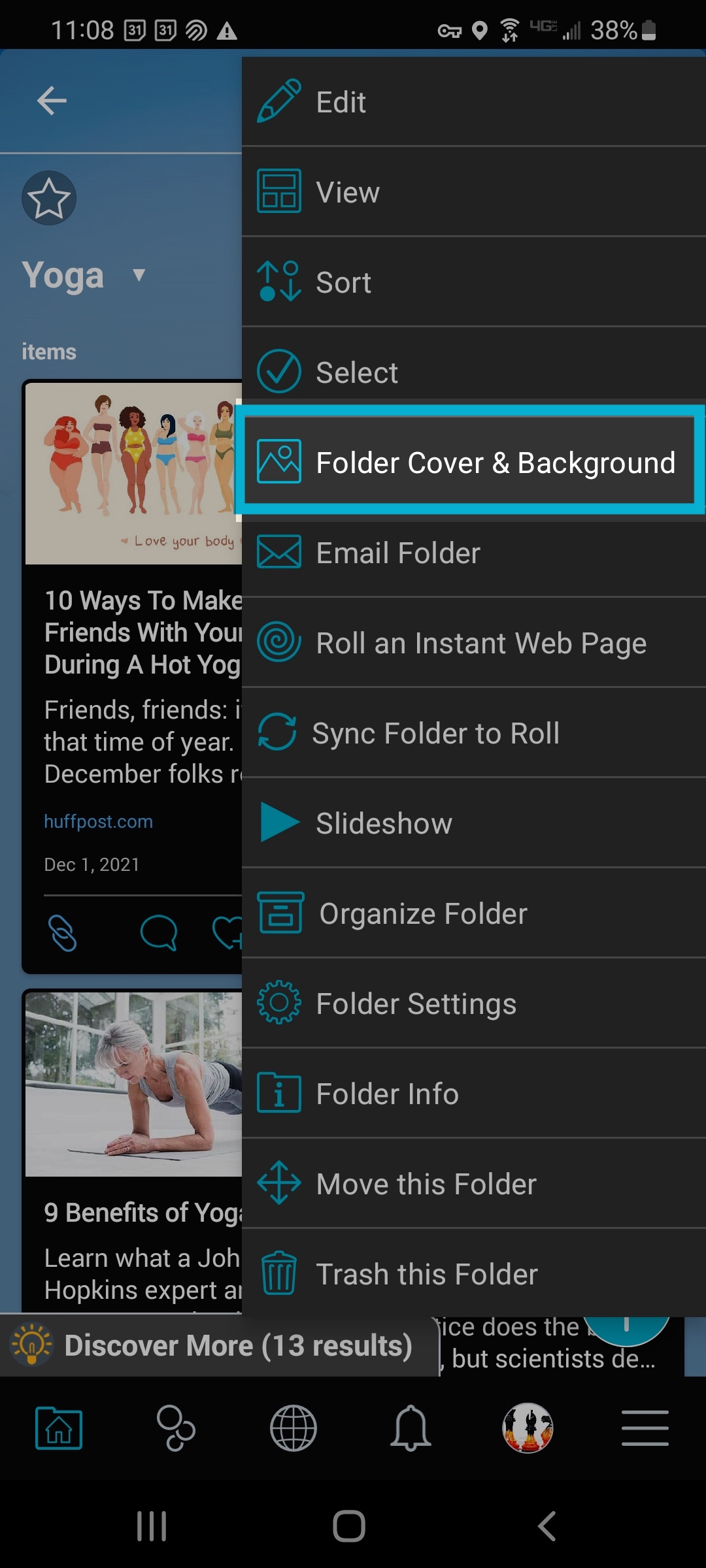
Task: Open the home folder icon in bottom bar
Action: pos(58,1428)
